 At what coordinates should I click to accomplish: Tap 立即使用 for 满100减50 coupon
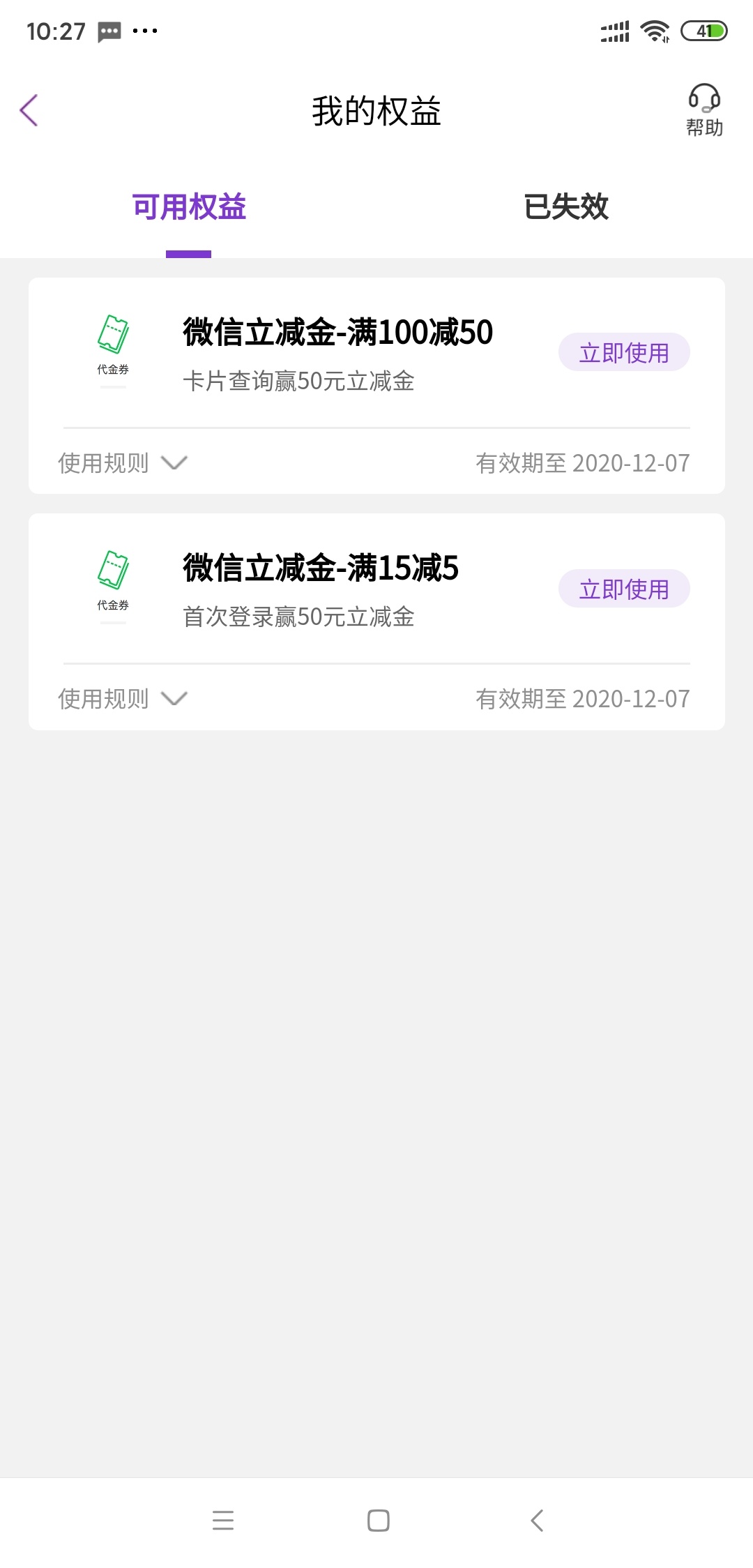pyautogui.click(x=624, y=352)
